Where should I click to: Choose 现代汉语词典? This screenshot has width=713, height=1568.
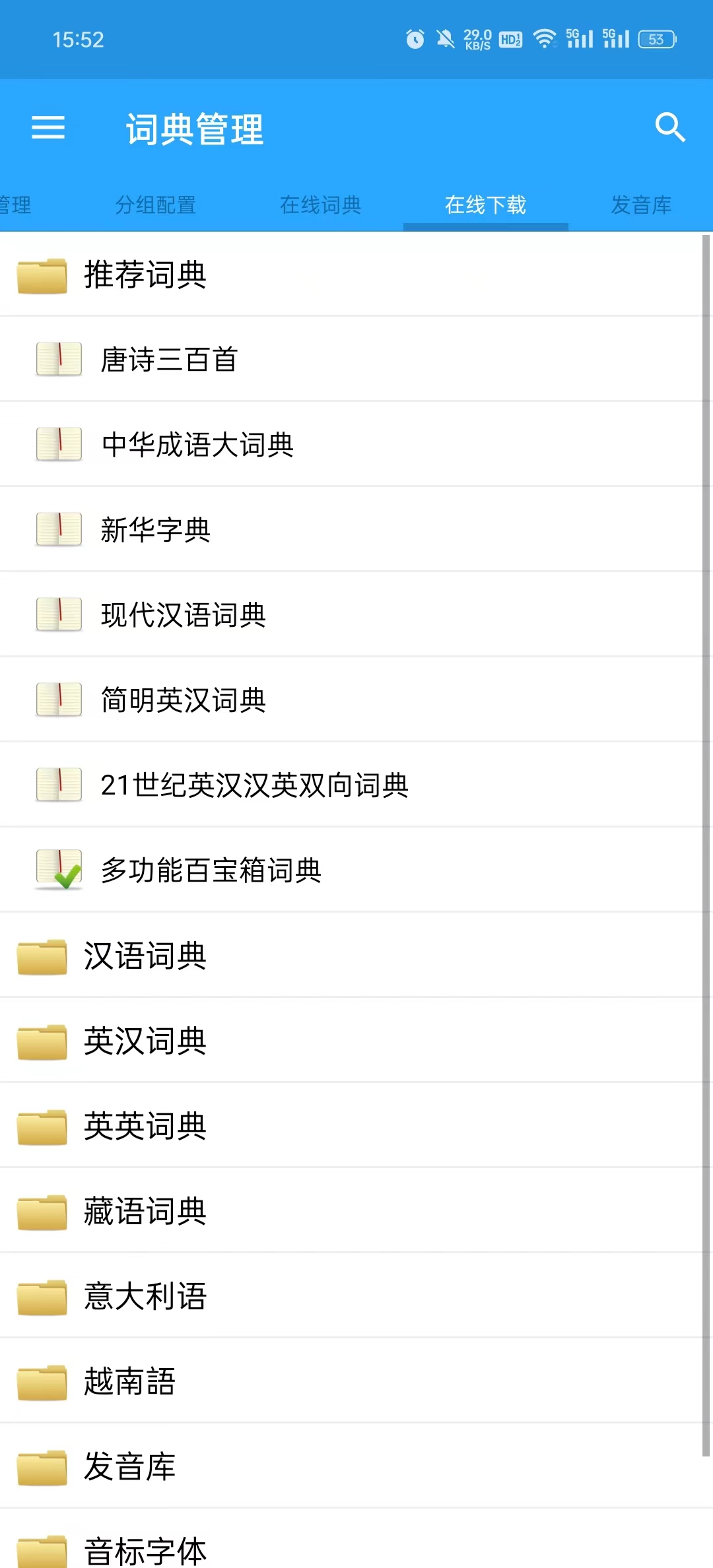tap(184, 615)
